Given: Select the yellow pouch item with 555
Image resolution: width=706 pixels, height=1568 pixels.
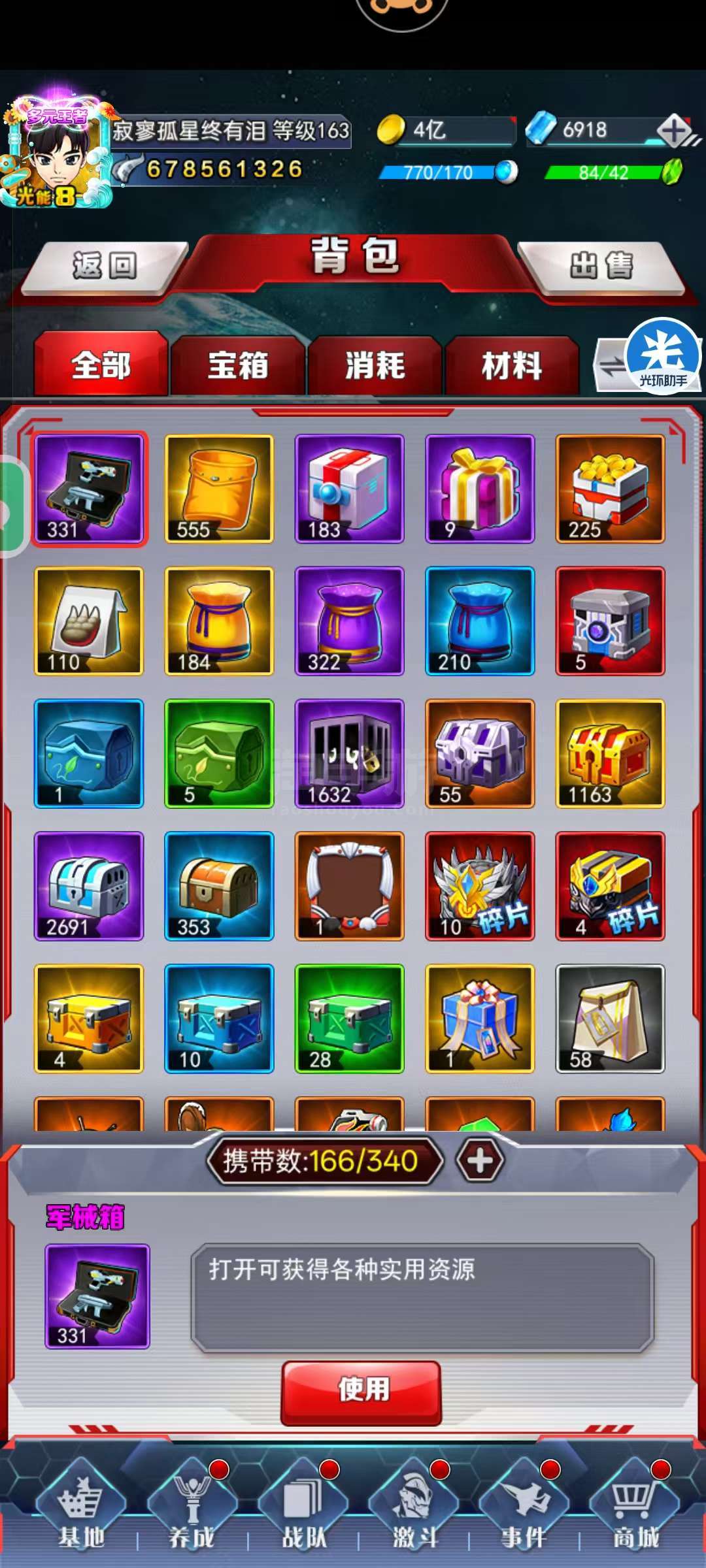Looking at the screenshot, I should (219, 489).
